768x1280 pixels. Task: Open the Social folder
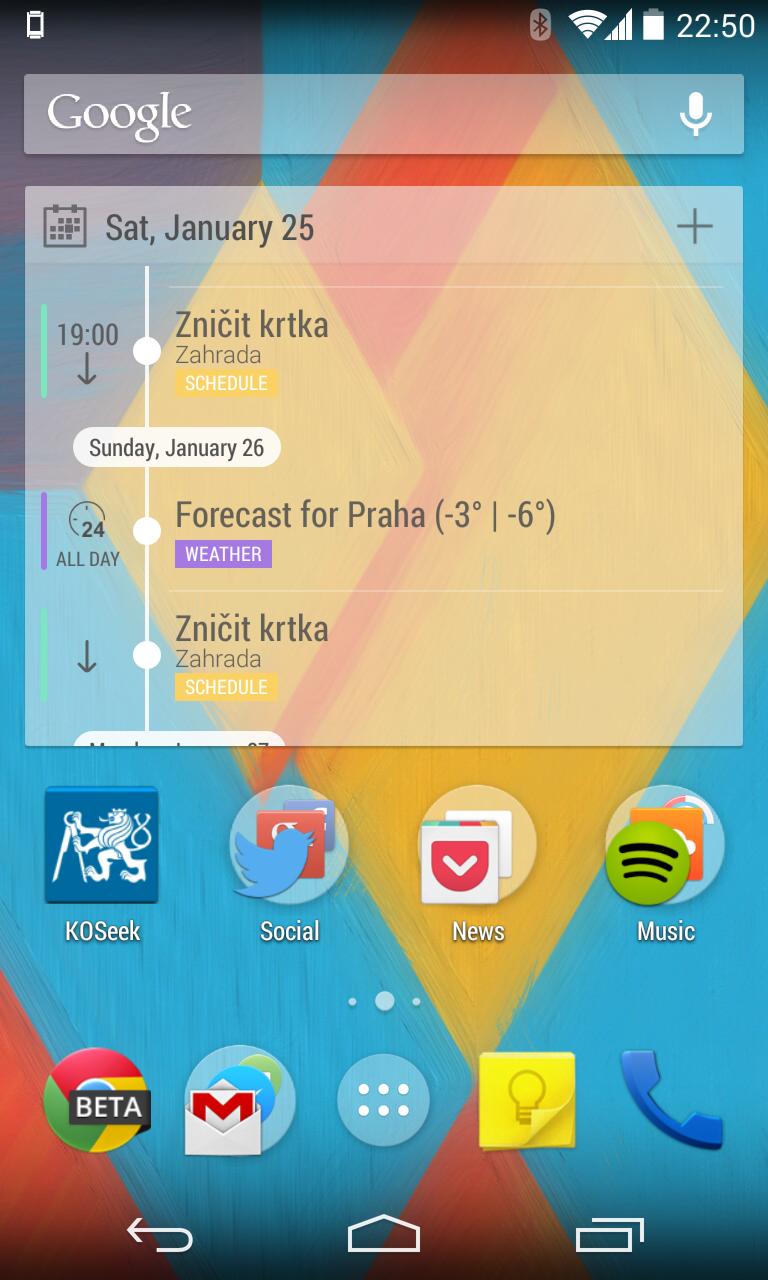[x=289, y=846]
